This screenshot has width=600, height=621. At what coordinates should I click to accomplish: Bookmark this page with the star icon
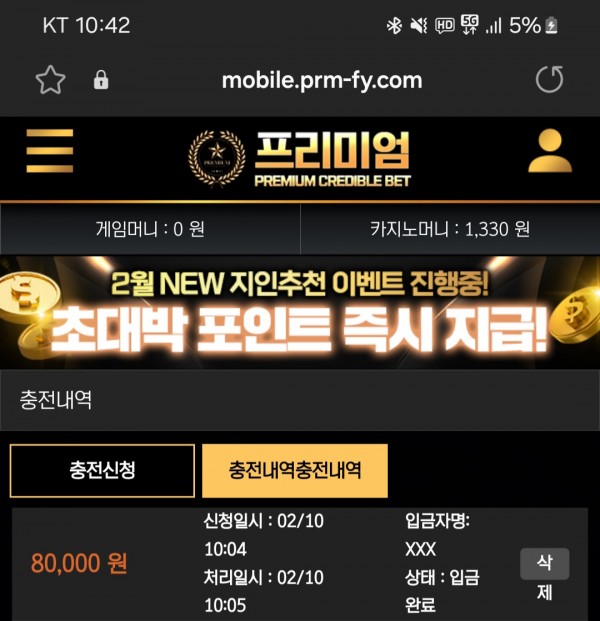click(50, 80)
